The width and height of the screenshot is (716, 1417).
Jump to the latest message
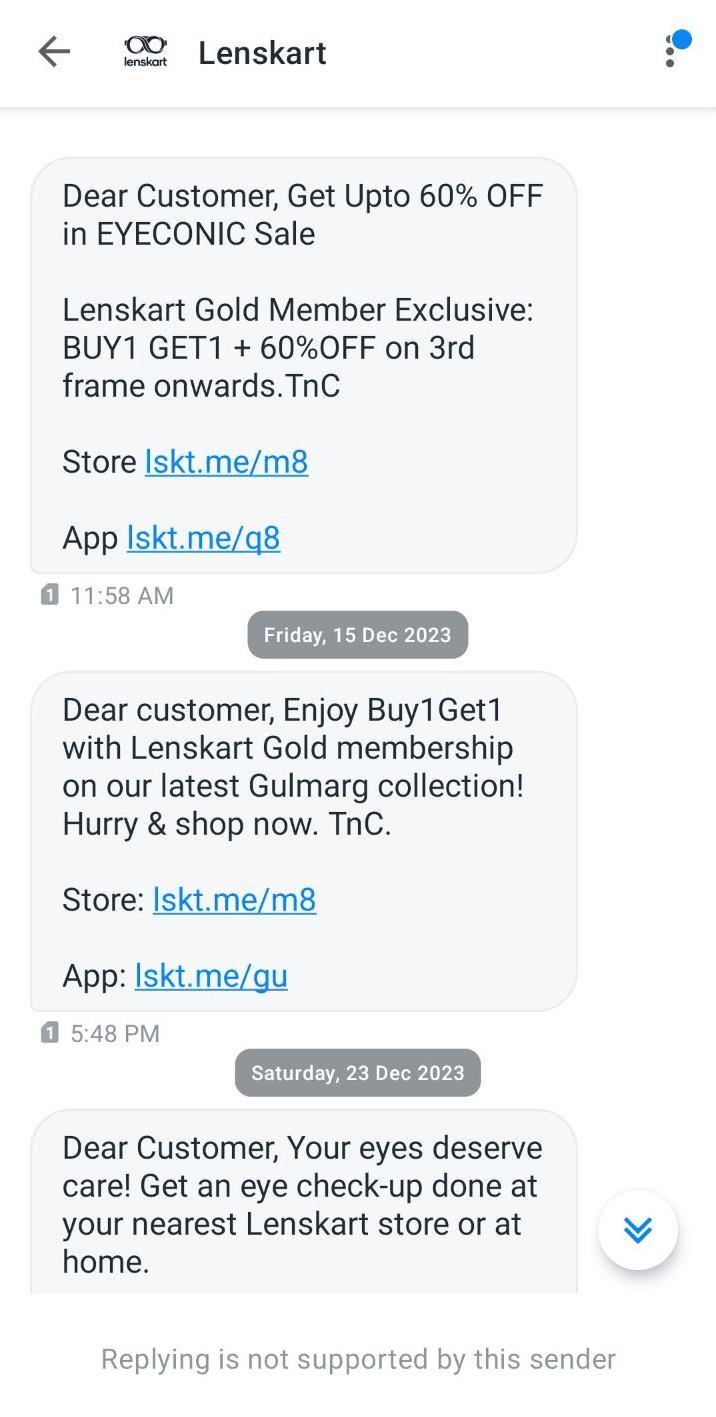pos(637,1230)
